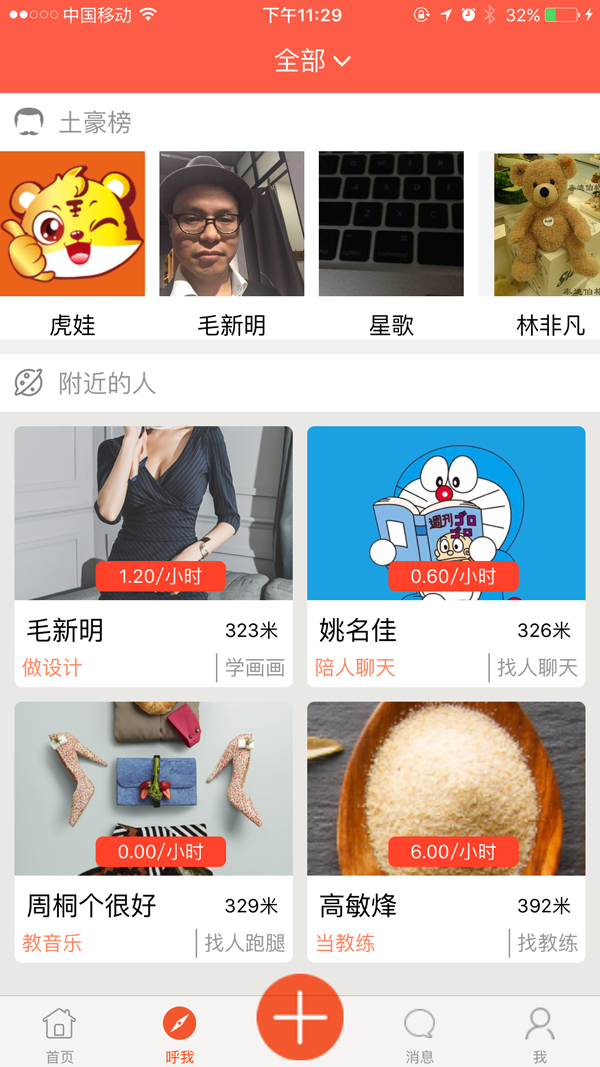Tap the orange plus button
The image size is (600, 1067).
[300, 1016]
